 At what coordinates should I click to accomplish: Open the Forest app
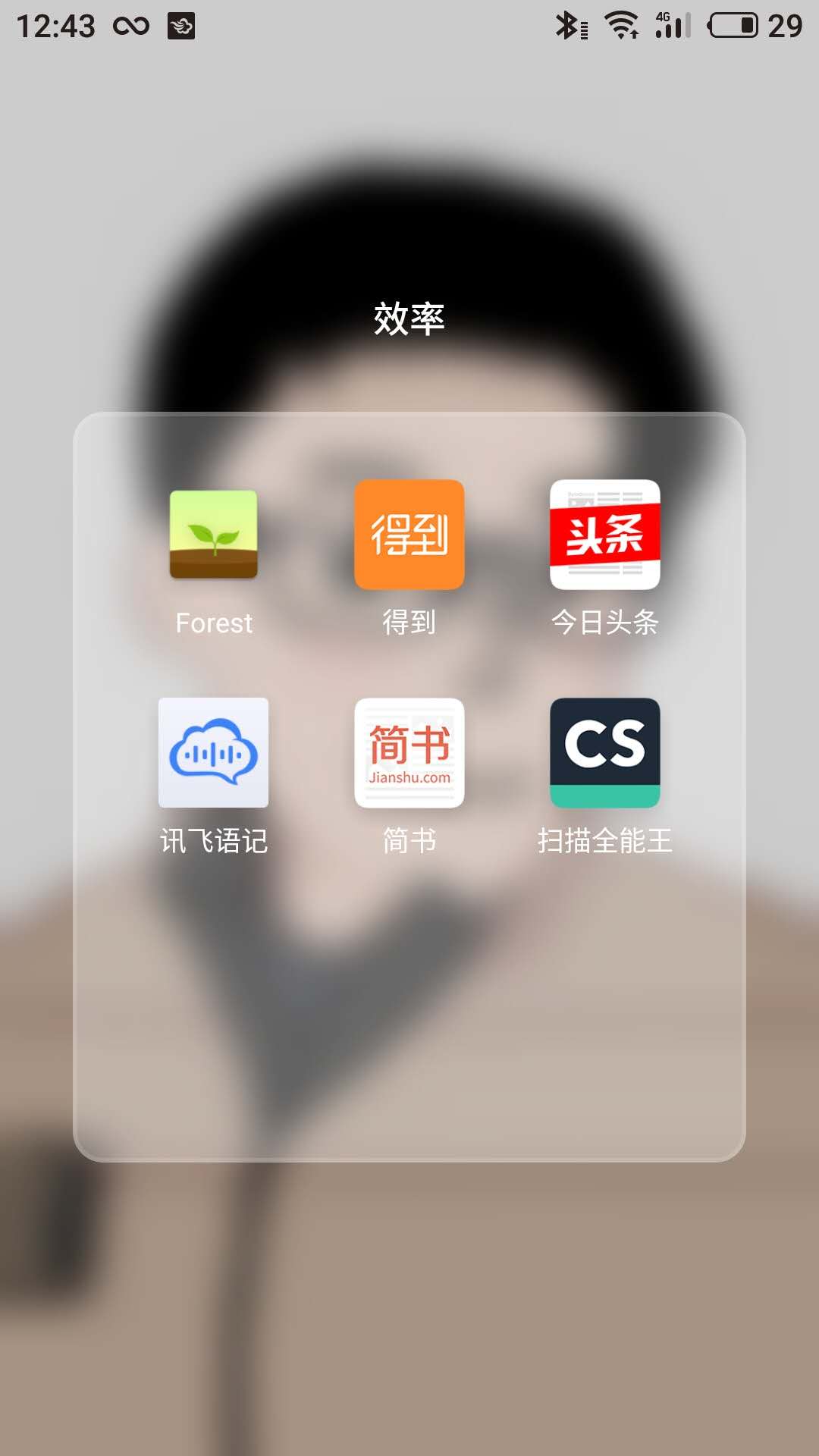point(213,535)
